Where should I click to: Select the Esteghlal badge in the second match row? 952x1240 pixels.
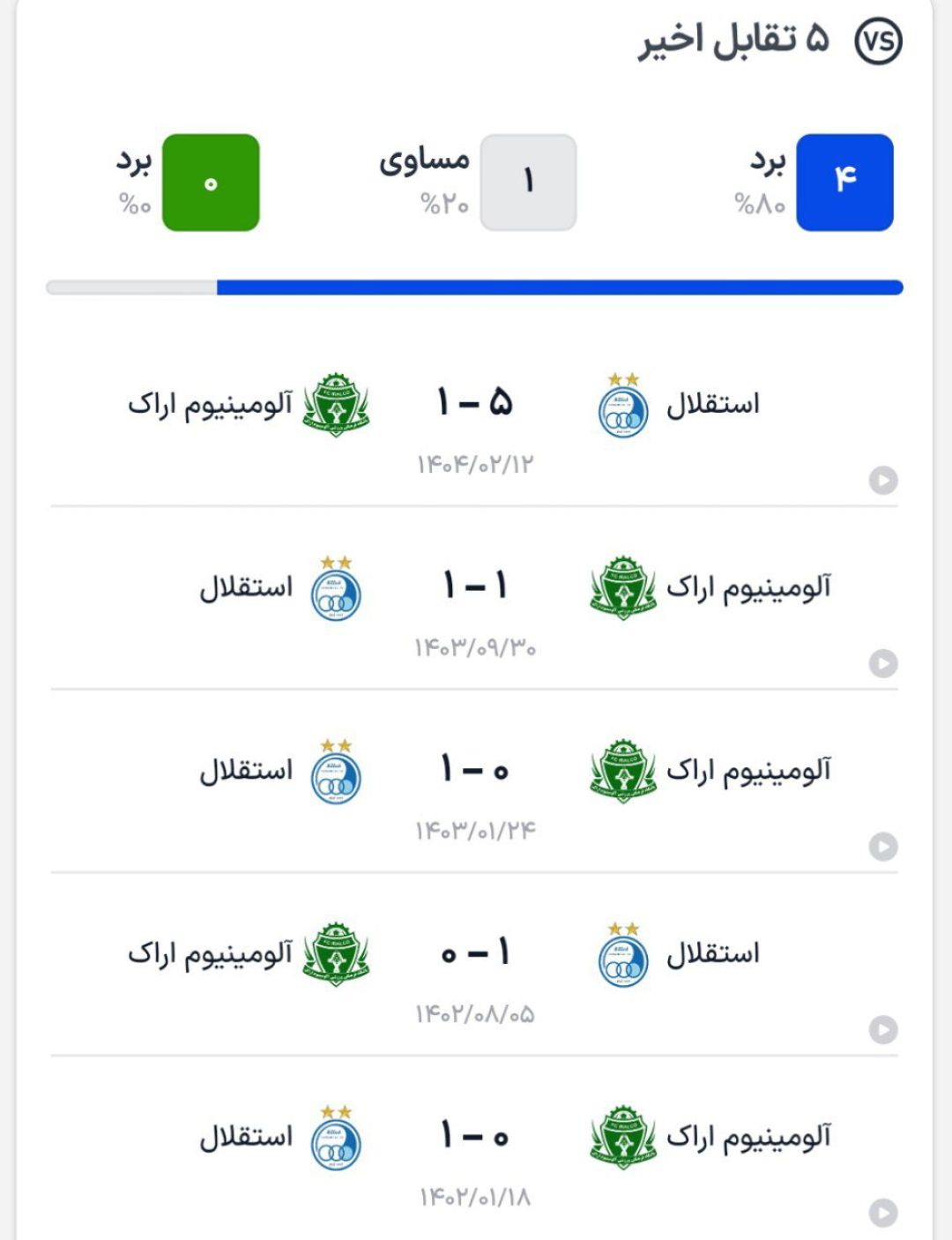coord(338,591)
